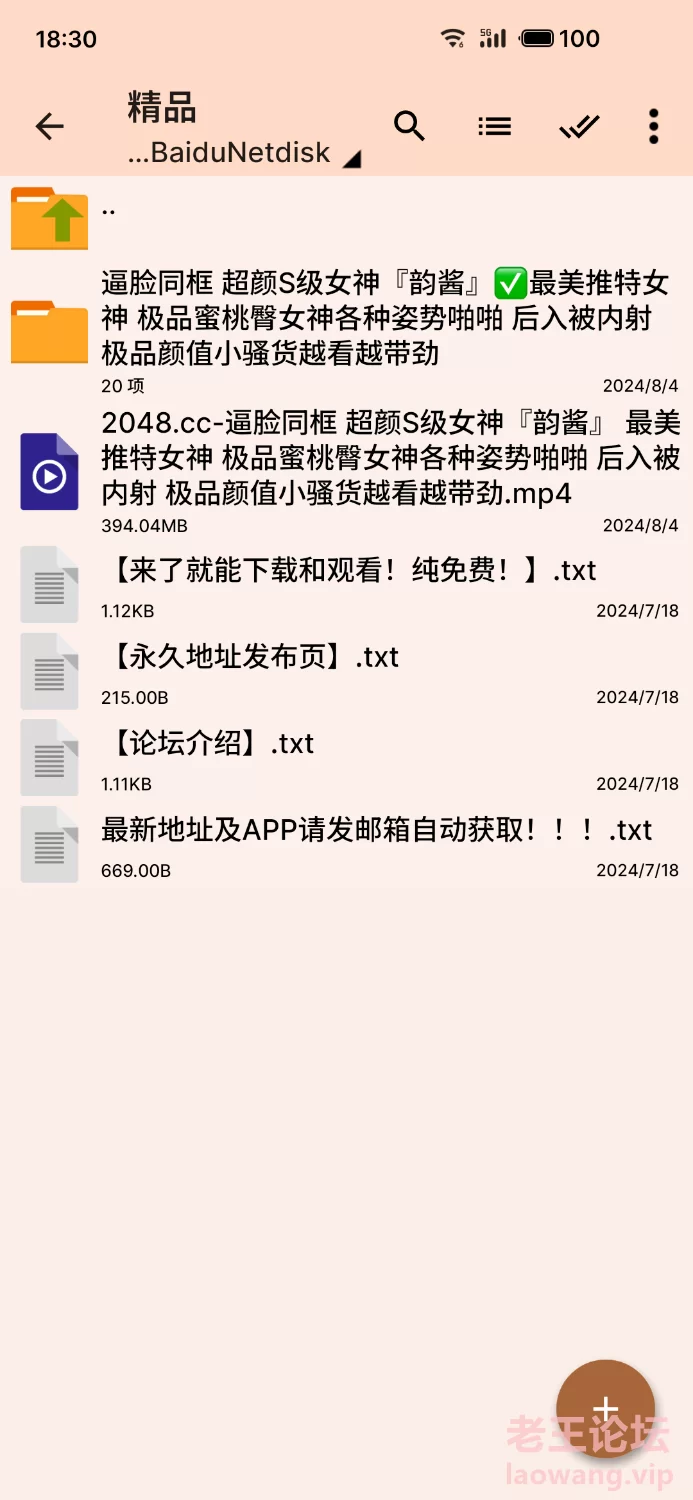Play the 394.04MB mp4 video file

coord(346,470)
